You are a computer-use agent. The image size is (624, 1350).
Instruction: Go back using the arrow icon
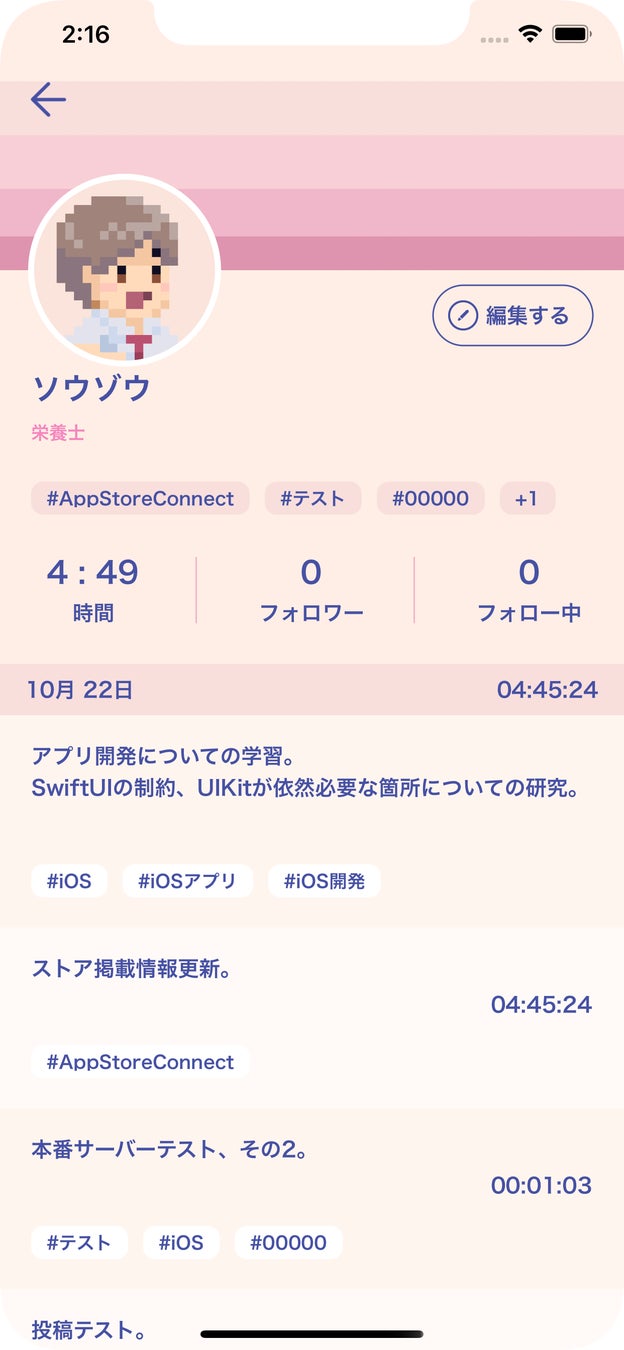tap(48, 100)
